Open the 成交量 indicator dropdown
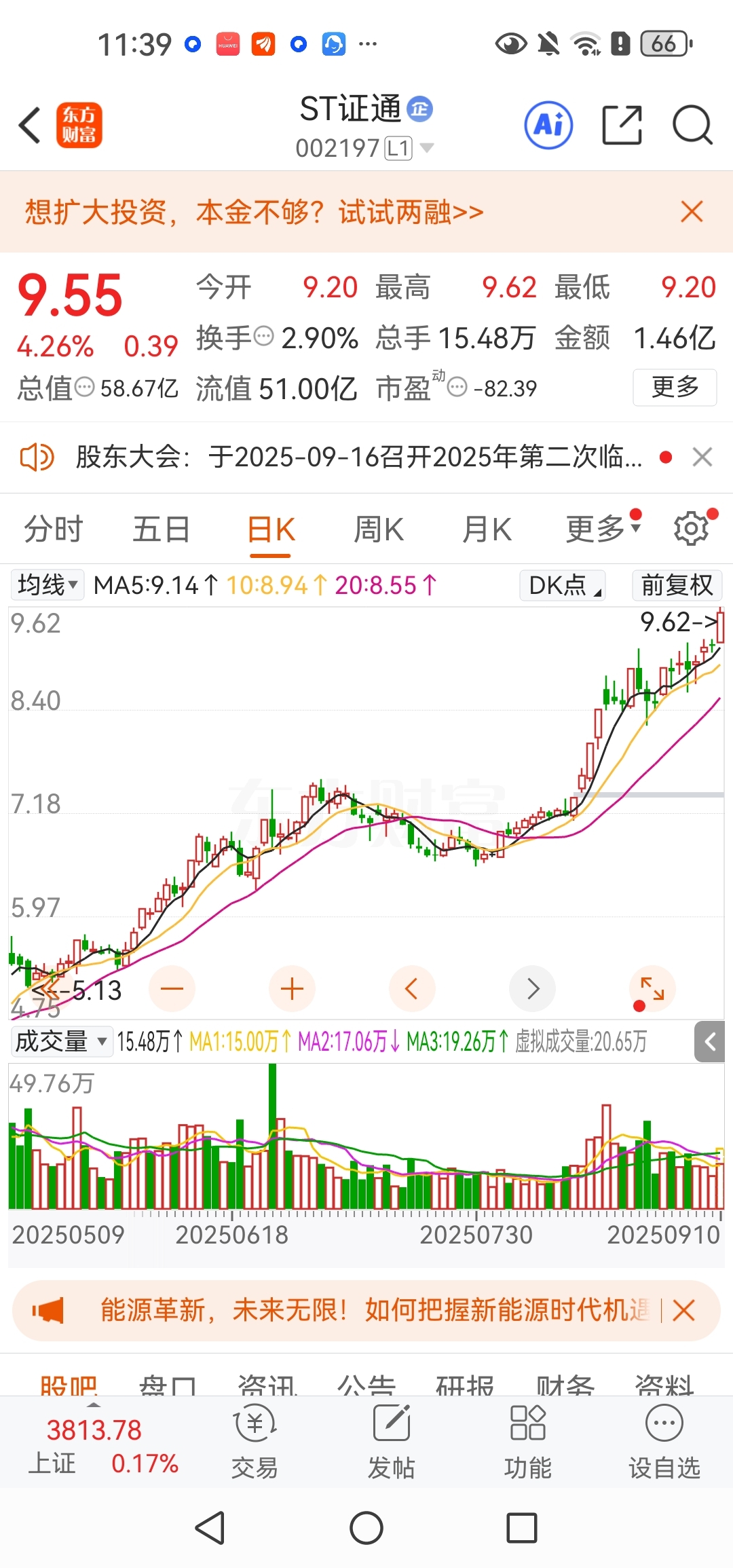 (62, 1041)
